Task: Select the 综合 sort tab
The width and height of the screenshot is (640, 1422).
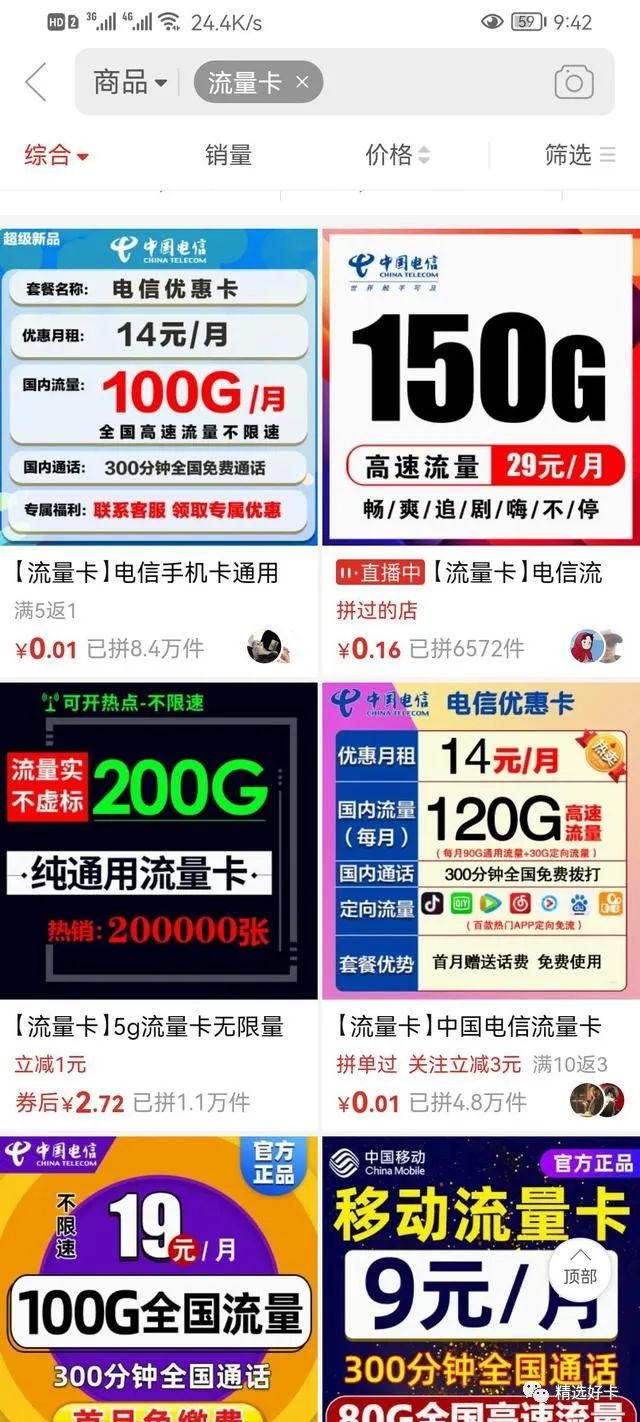Action: (x=57, y=155)
